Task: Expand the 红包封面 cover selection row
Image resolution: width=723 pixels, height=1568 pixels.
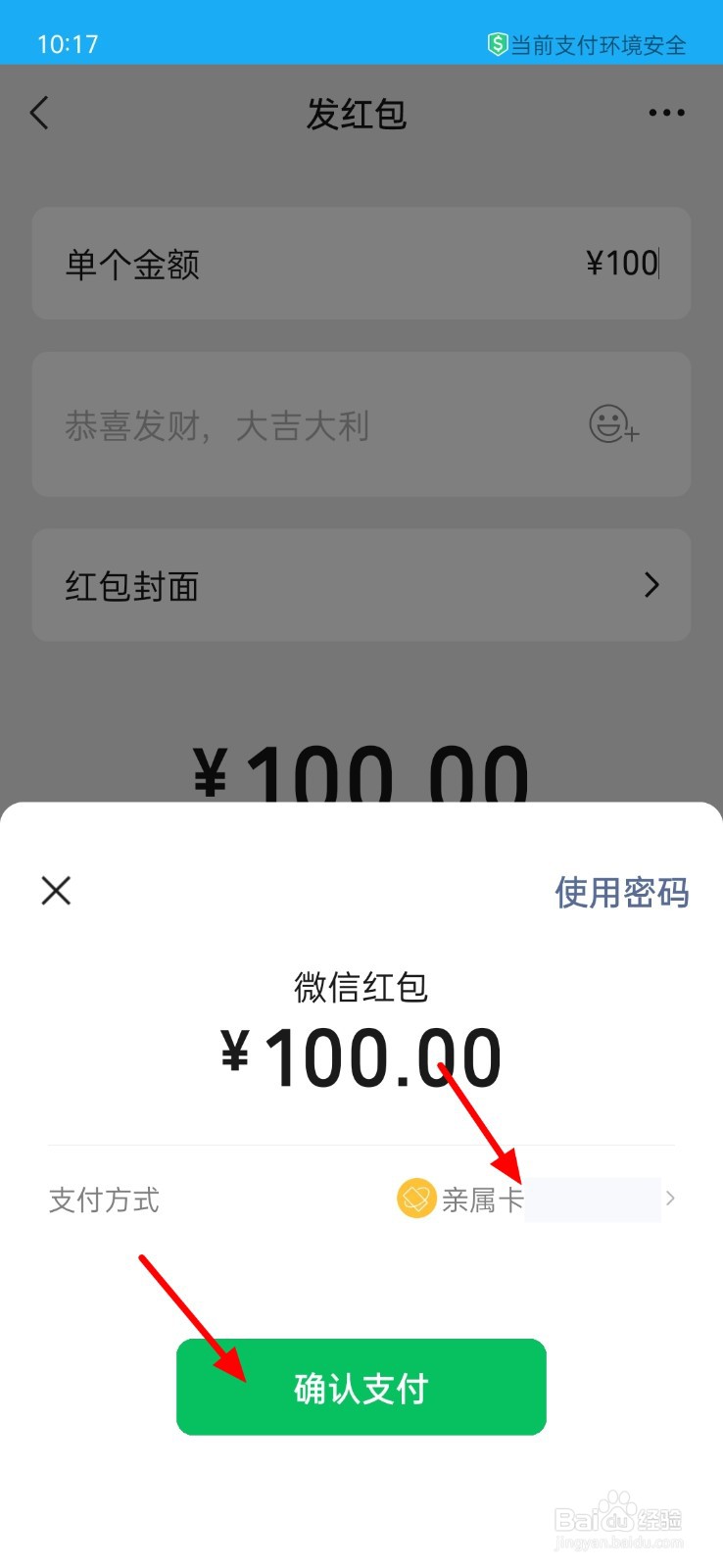Action: [361, 585]
